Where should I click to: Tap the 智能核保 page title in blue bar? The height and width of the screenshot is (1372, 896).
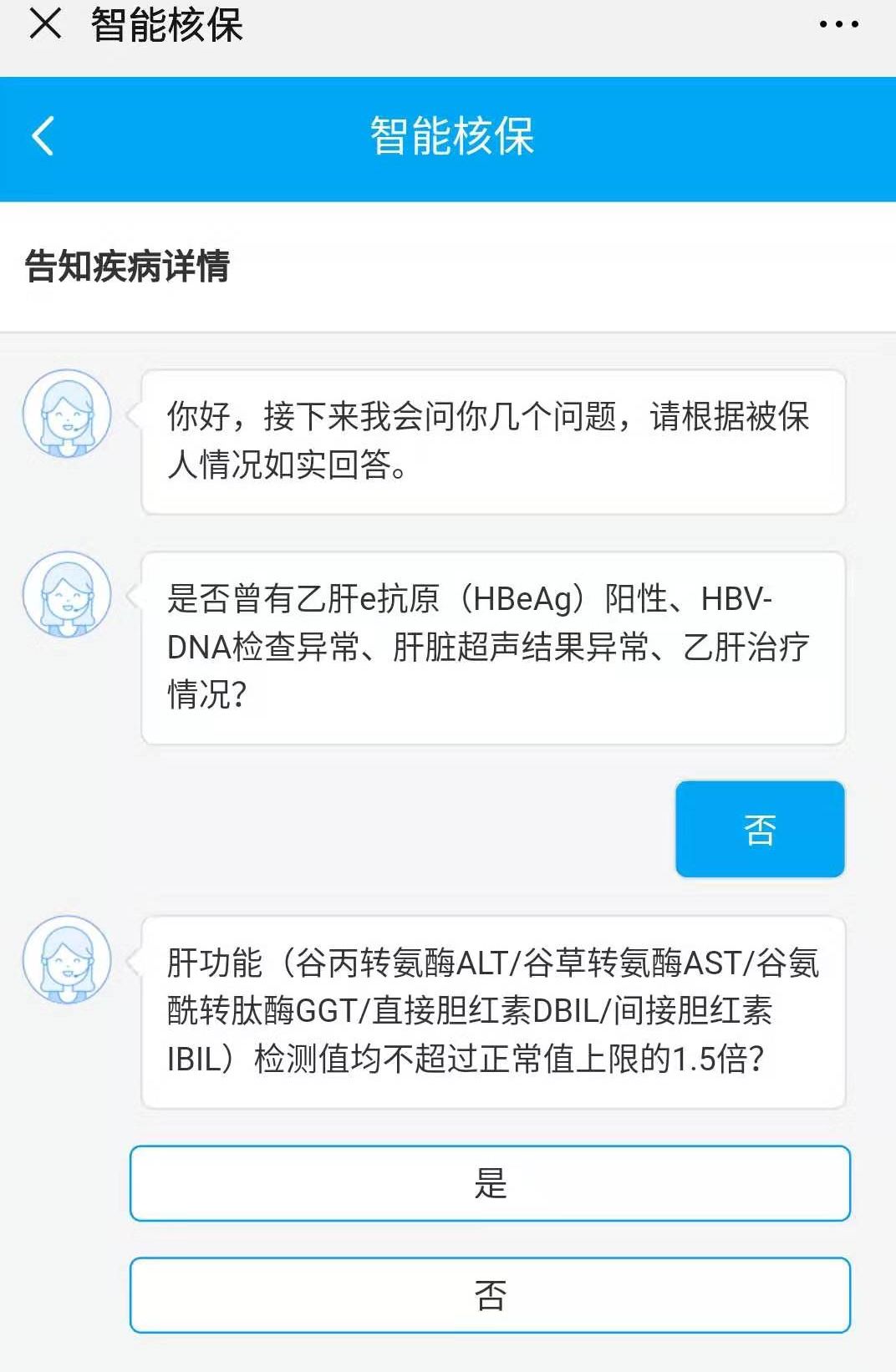point(448,136)
